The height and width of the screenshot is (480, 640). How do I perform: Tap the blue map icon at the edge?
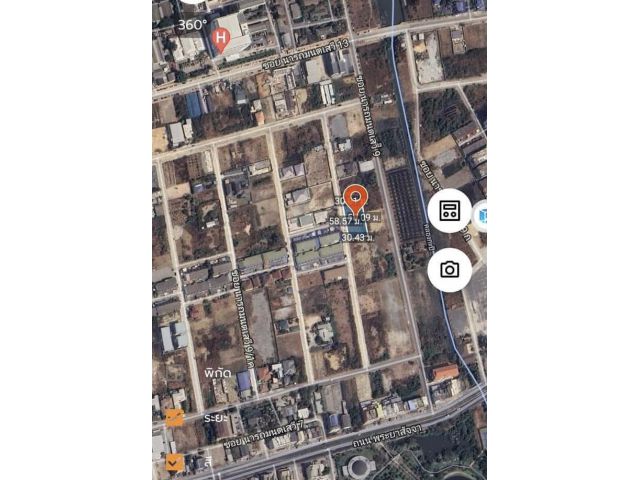point(481,213)
